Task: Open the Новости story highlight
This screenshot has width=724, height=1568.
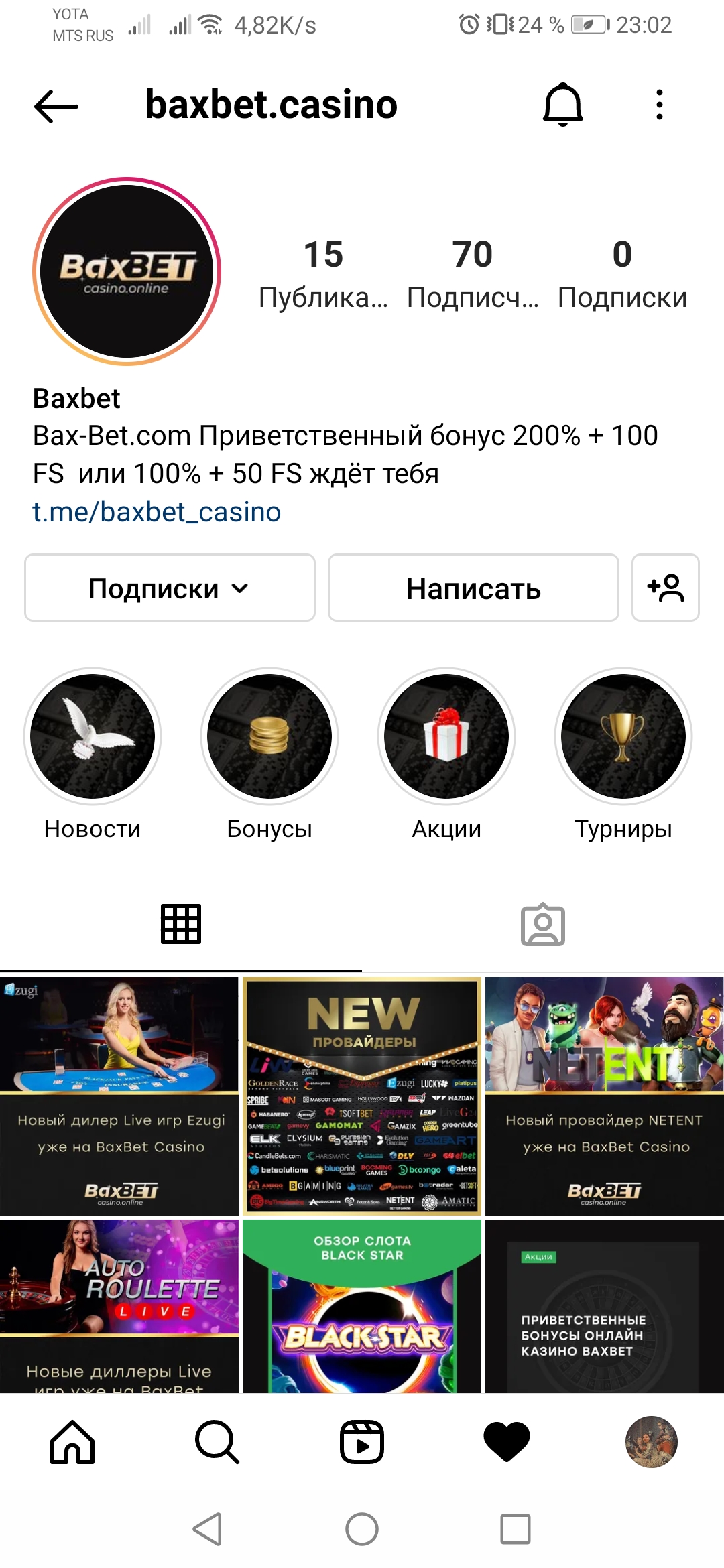Action: (93, 736)
